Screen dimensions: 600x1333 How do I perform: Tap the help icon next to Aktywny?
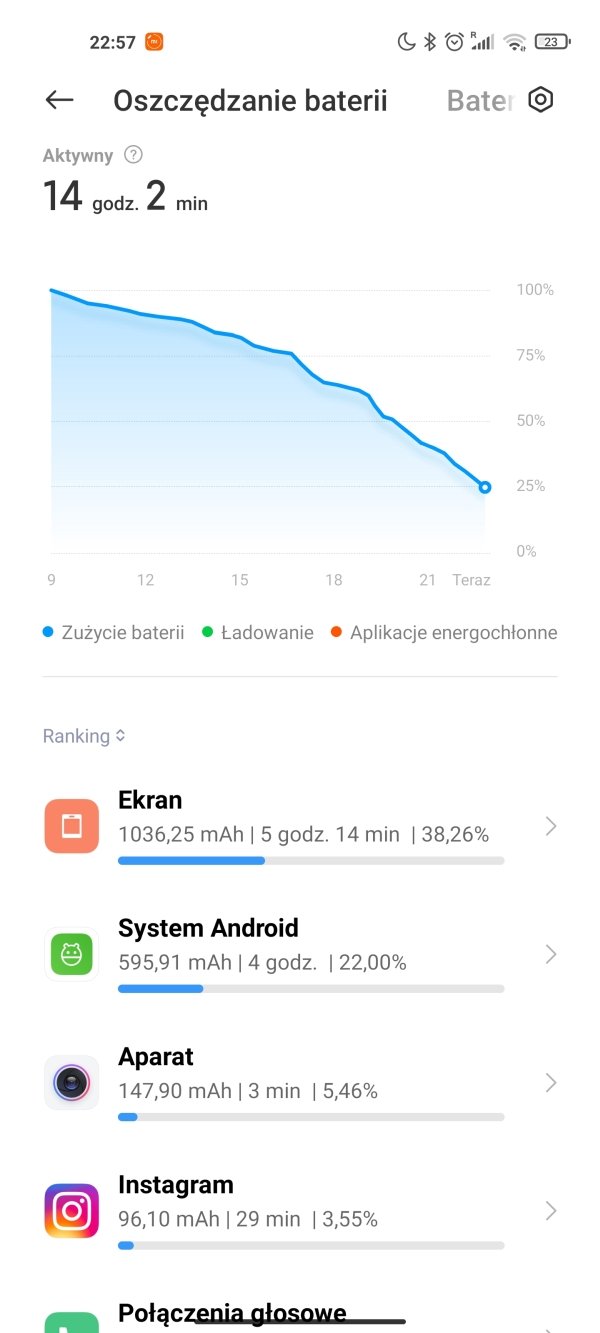tap(133, 155)
